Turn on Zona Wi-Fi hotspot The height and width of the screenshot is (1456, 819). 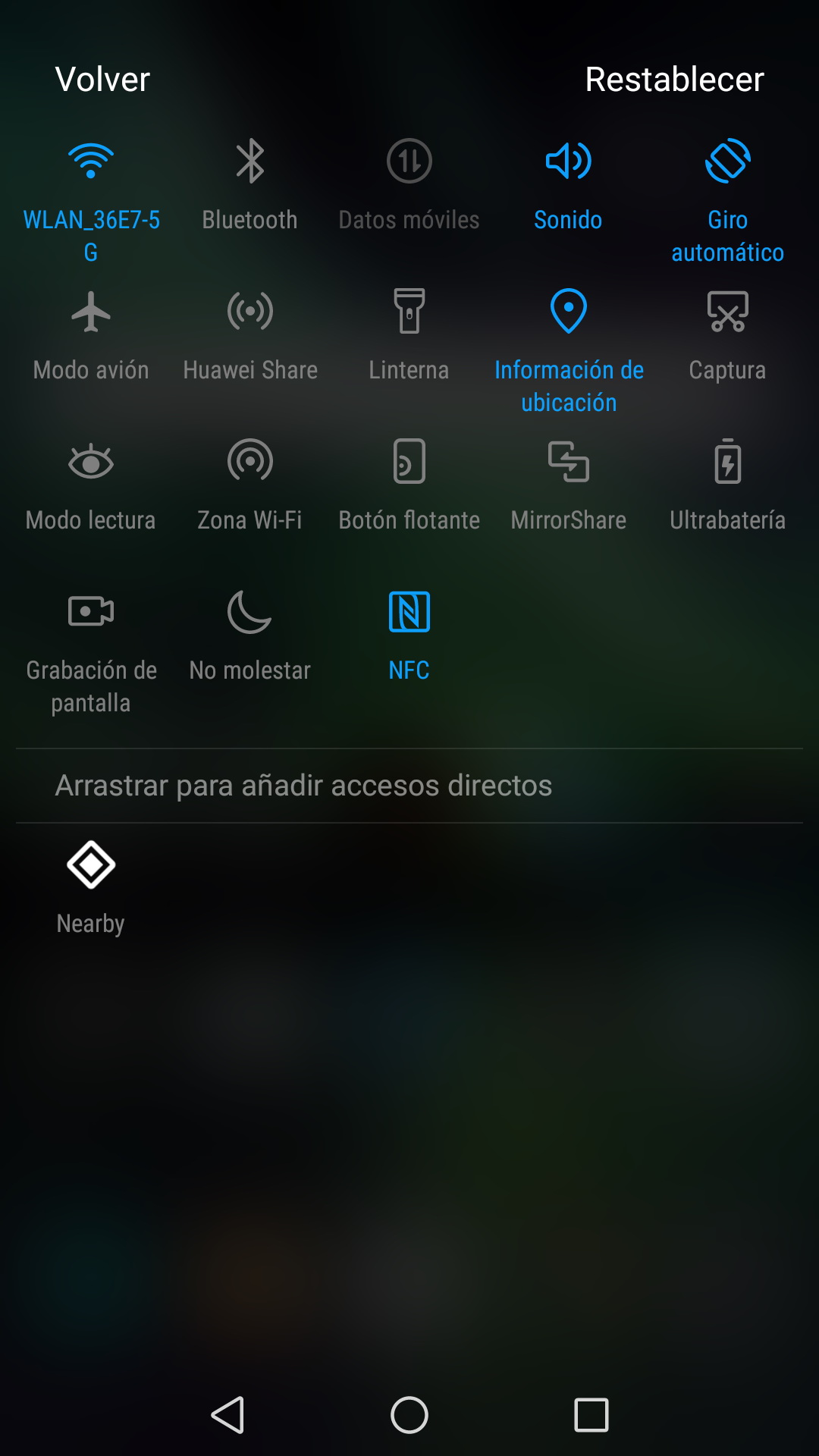point(249,462)
